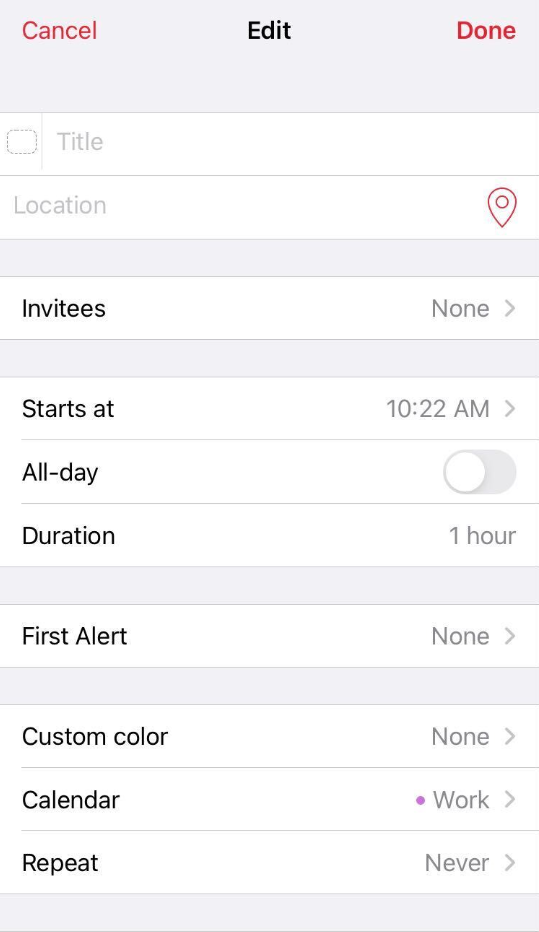This screenshot has width=539, height=932.
Task: Open the map pin location picker
Action: point(502,207)
